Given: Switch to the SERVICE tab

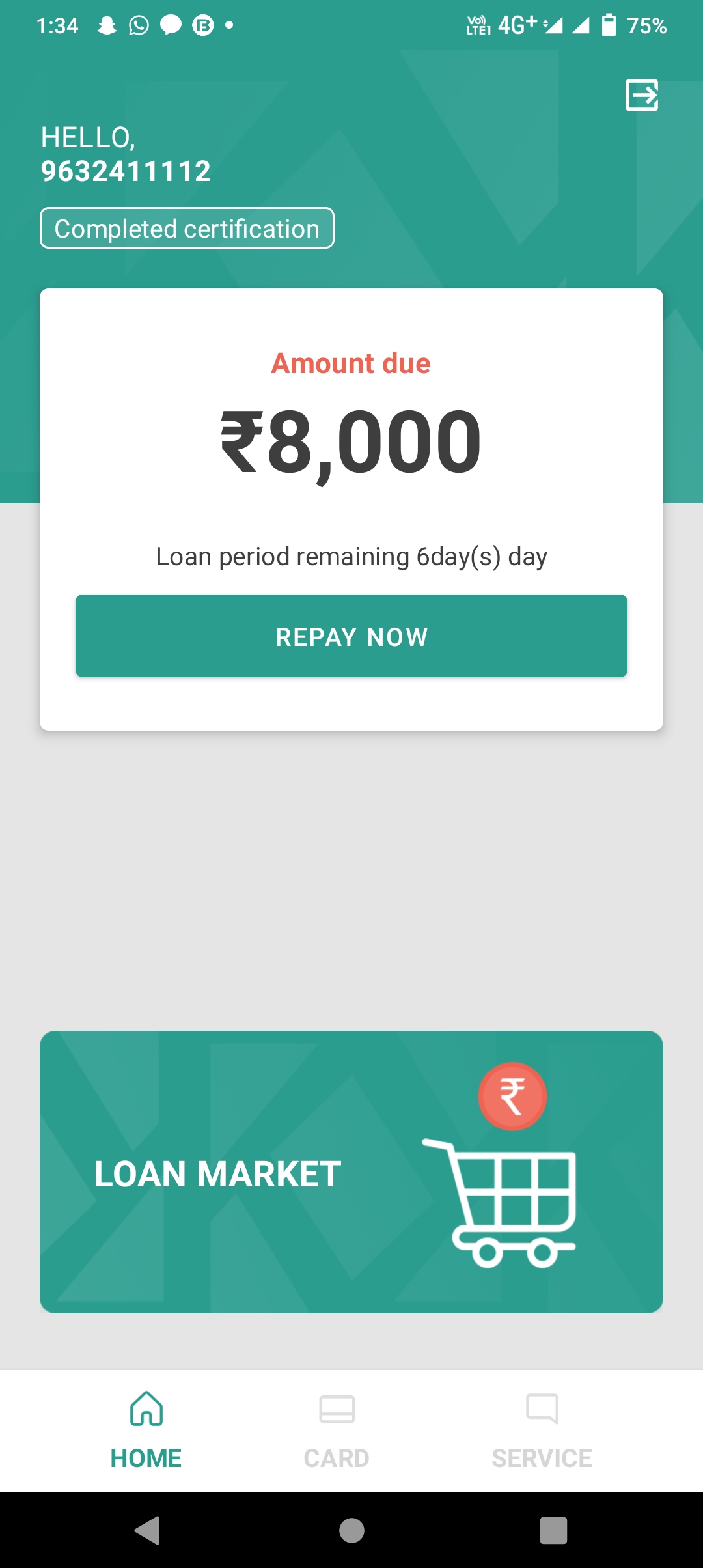Looking at the screenshot, I should [x=542, y=1431].
